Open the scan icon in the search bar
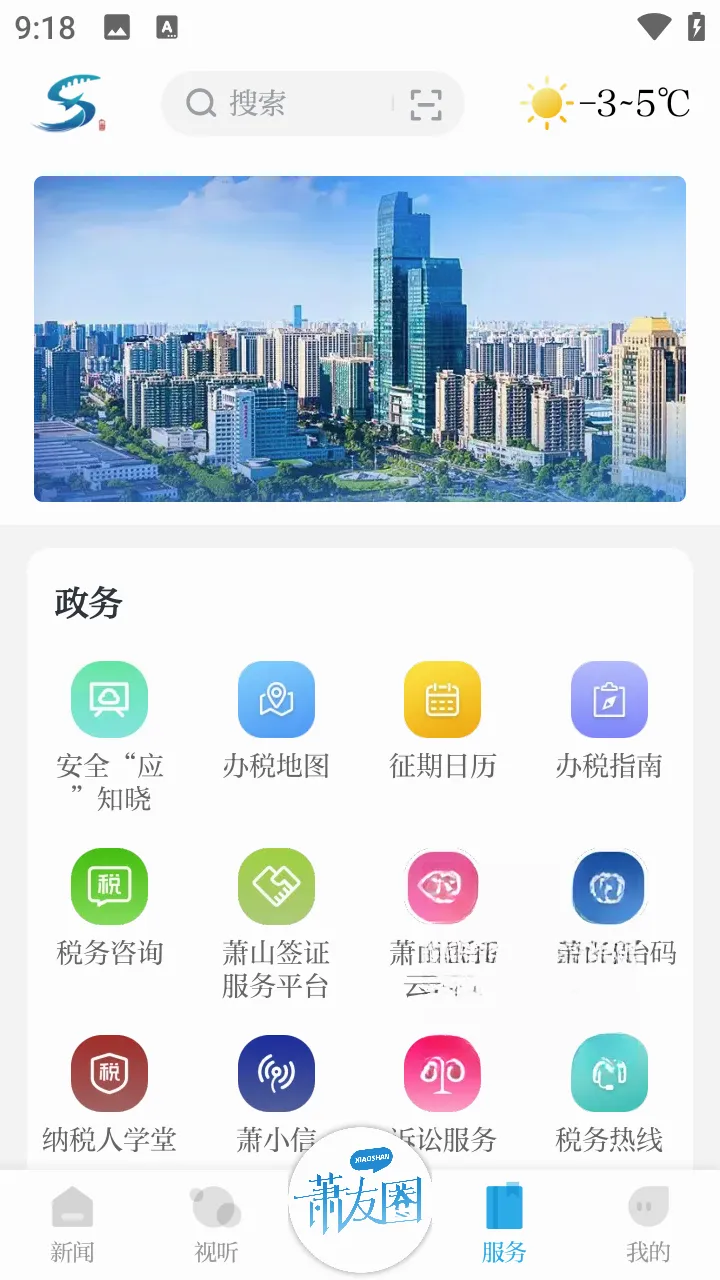The image size is (720, 1280). 426,104
